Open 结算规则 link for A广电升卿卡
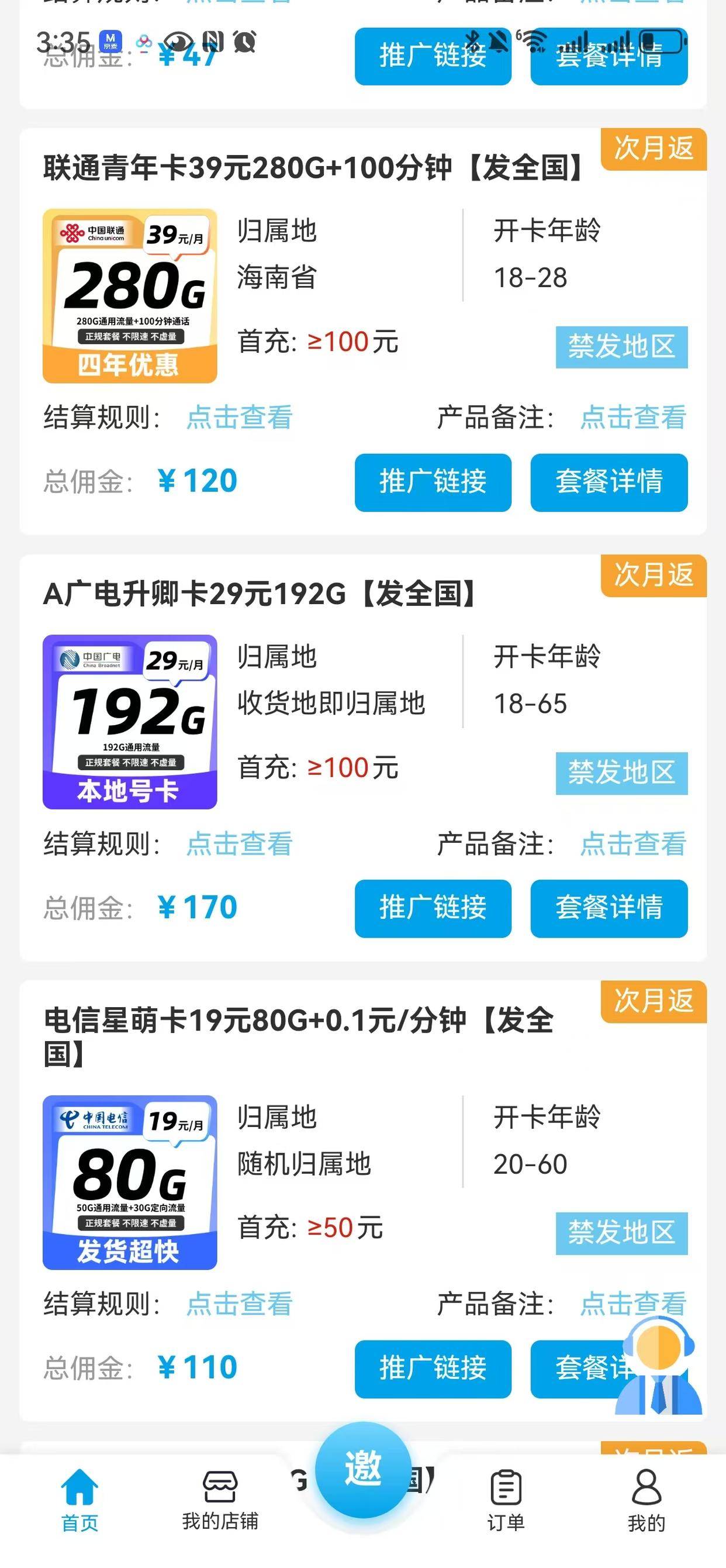The height and width of the screenshot is (1568, 726). point(239,845)
